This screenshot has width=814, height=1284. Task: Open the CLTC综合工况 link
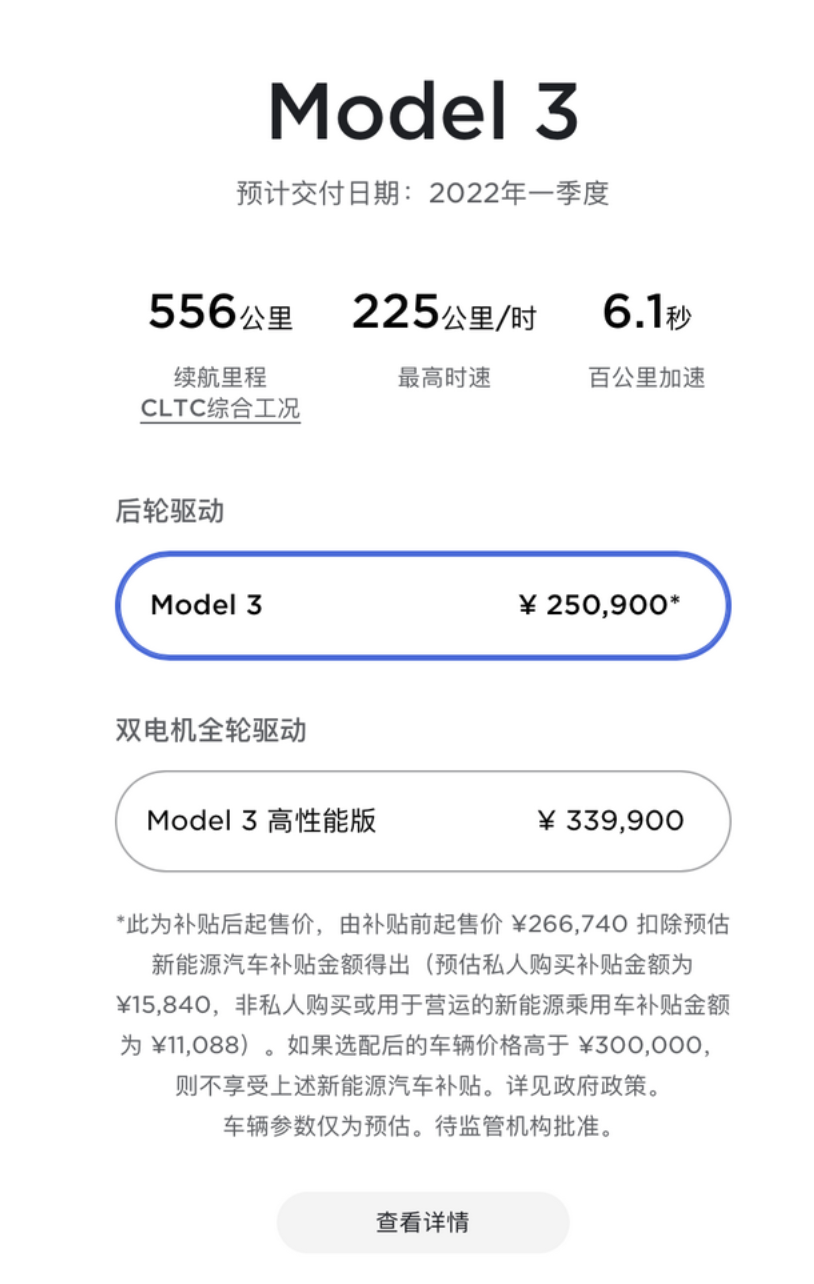[x=220, y=409]
